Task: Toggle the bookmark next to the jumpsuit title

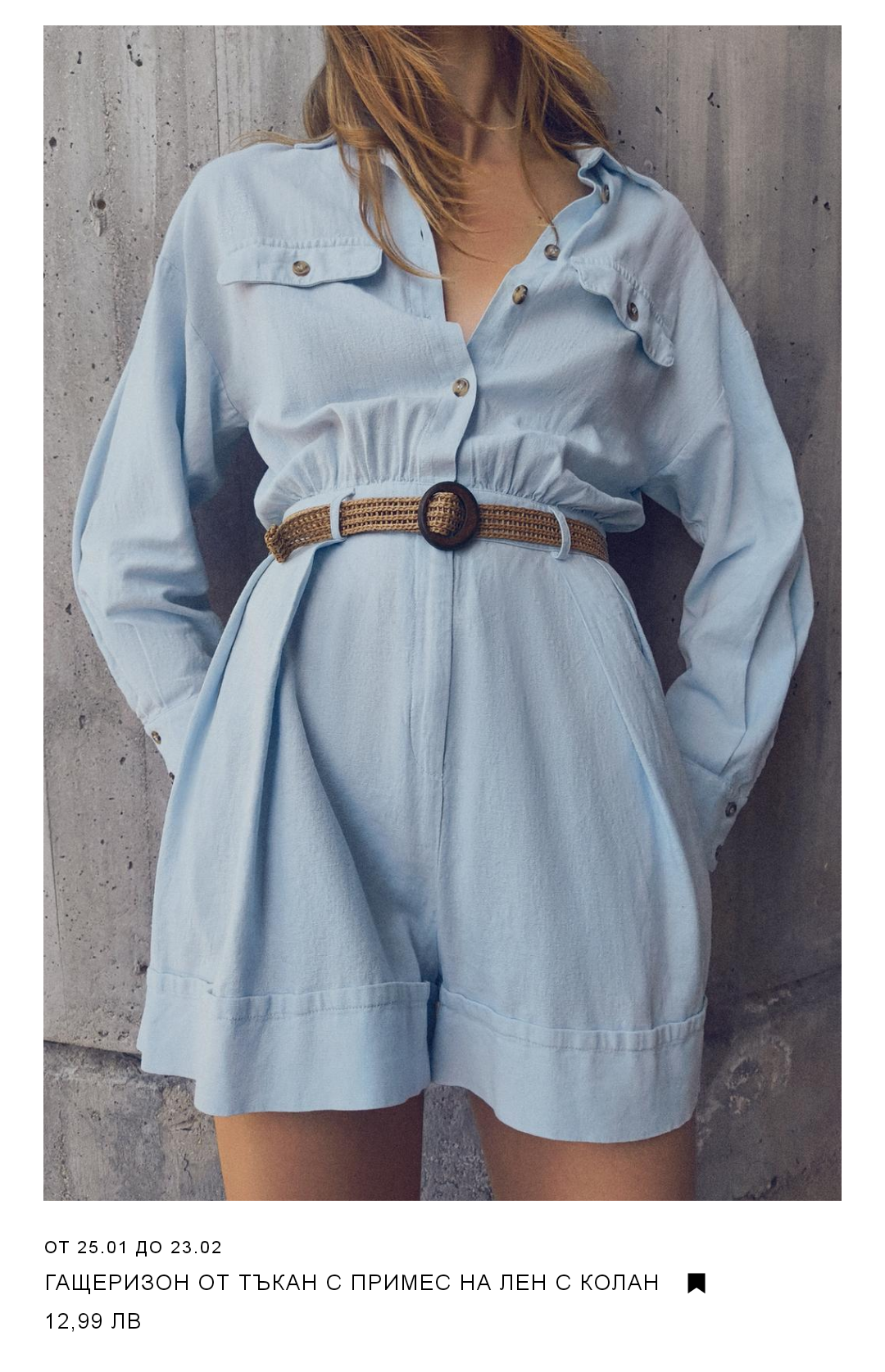Action: click(x=696, y=1283)
